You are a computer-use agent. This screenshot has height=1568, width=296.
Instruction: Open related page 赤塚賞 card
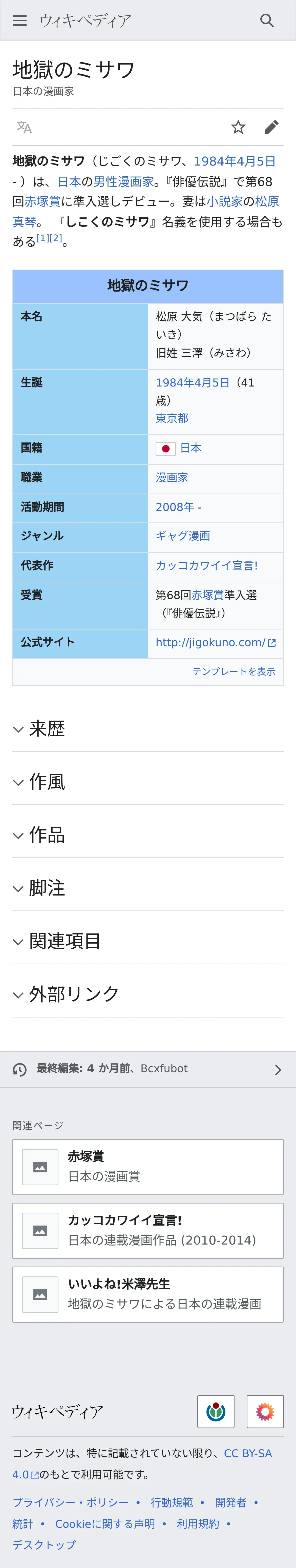click(x=148, y=1167)
